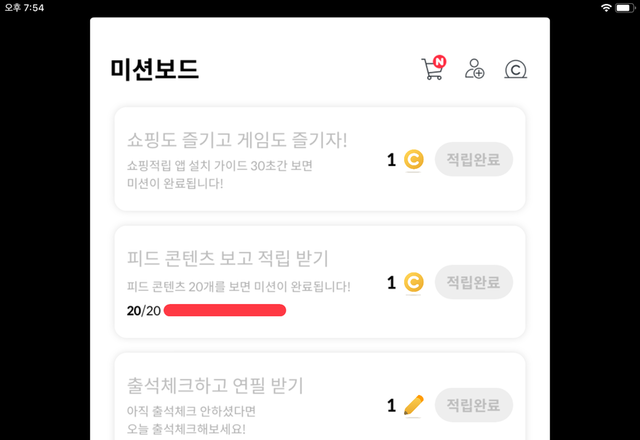The height and width of the screenshot is (440, 640).
Task: Open the shopping cart icon
Action: 434,69
